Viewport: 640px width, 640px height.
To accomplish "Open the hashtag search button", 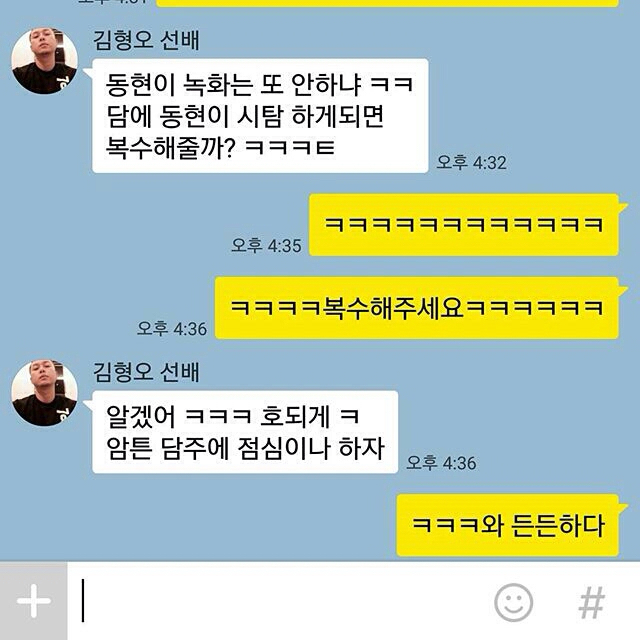I will tap(592, 602).
